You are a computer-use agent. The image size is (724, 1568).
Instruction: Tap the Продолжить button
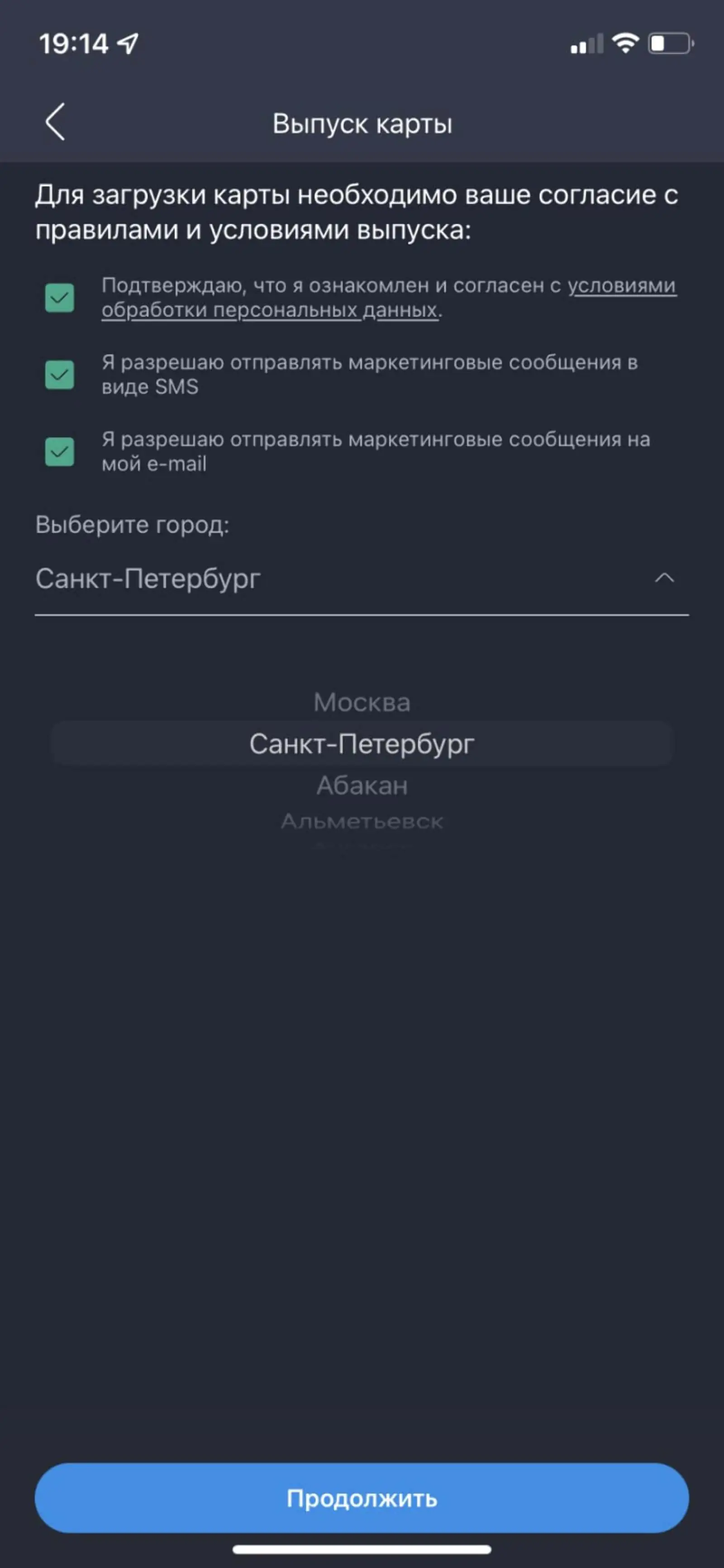coord(362,1498)
